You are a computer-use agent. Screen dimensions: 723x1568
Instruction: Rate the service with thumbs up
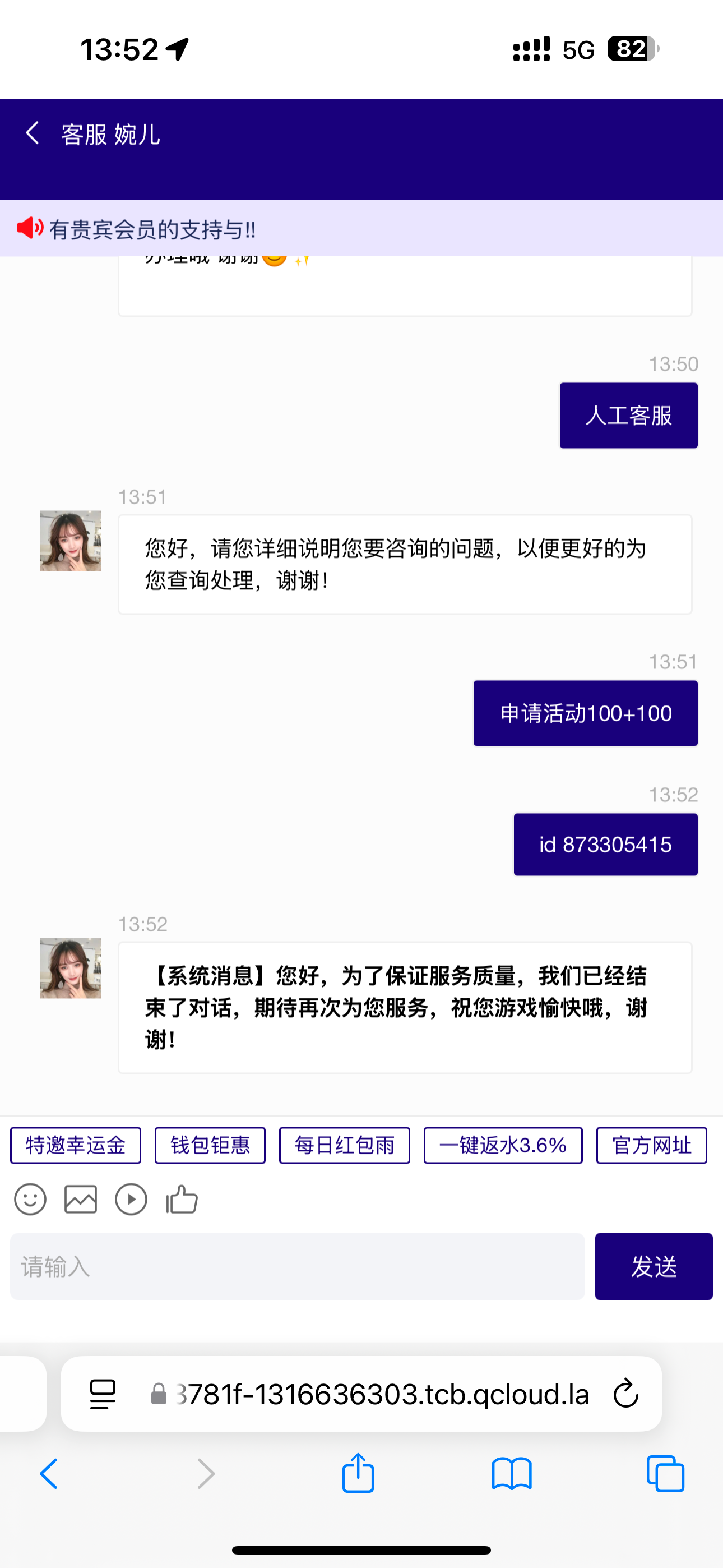182,1200
